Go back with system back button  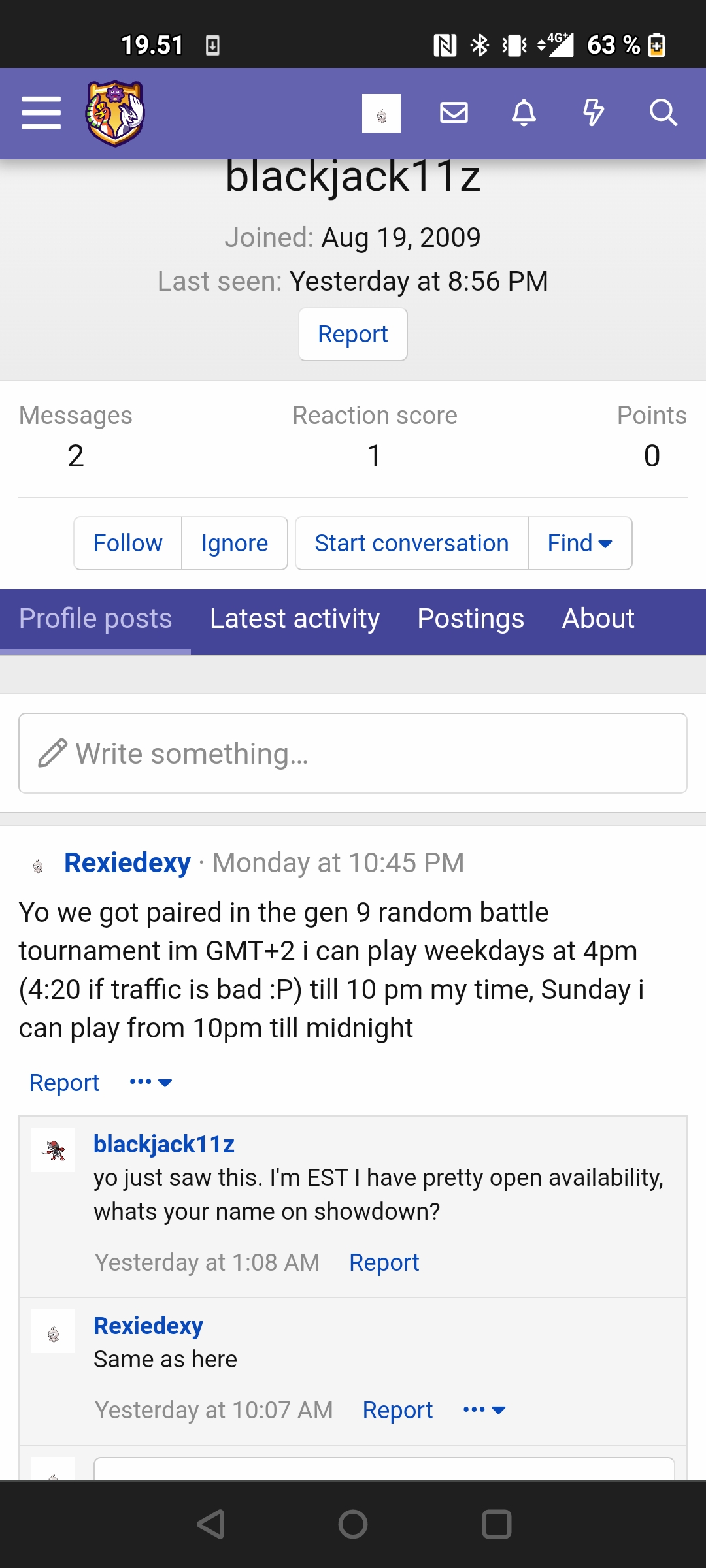(210, 1524)
